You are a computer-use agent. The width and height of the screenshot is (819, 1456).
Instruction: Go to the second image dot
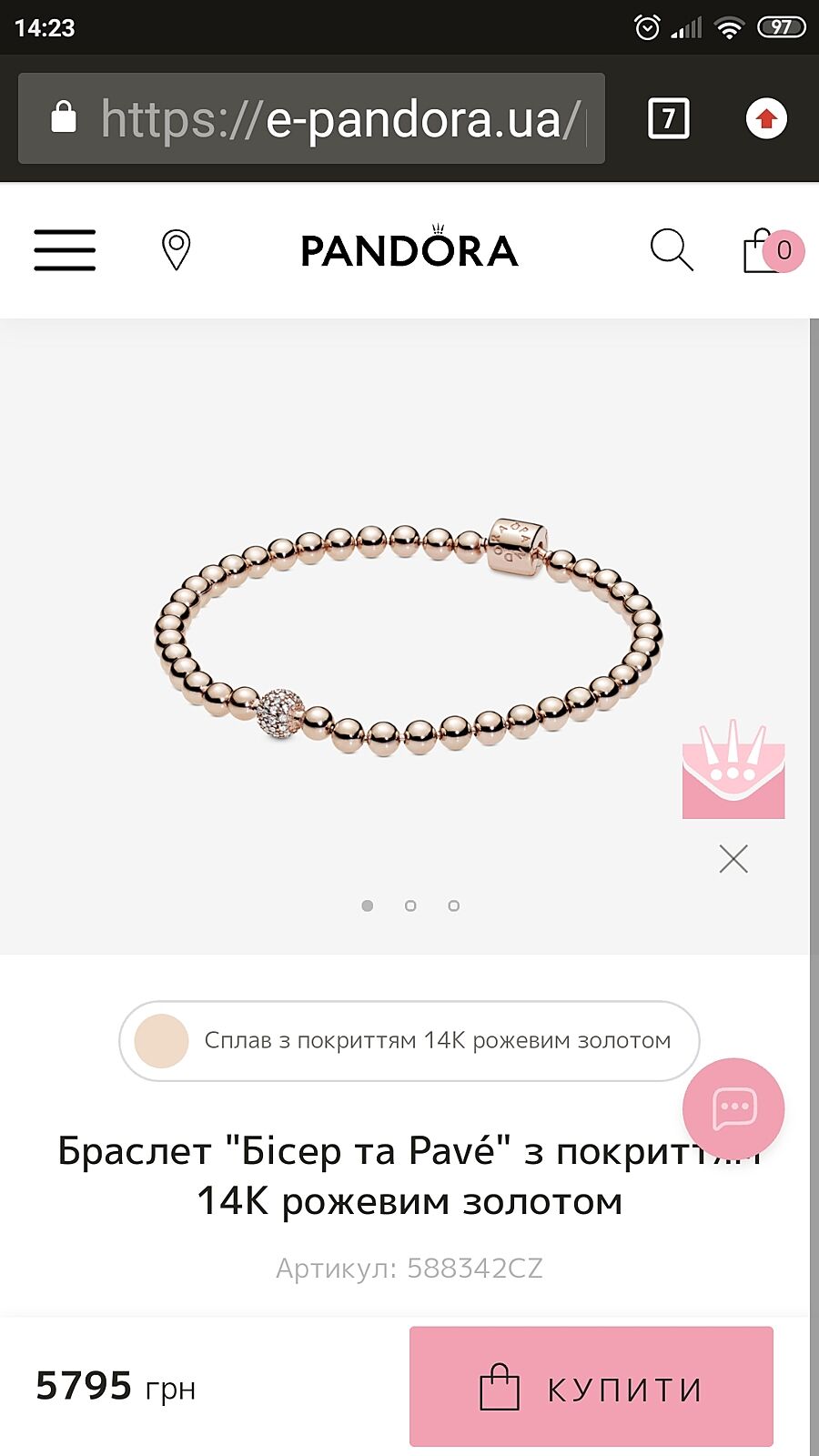point(410,905)
